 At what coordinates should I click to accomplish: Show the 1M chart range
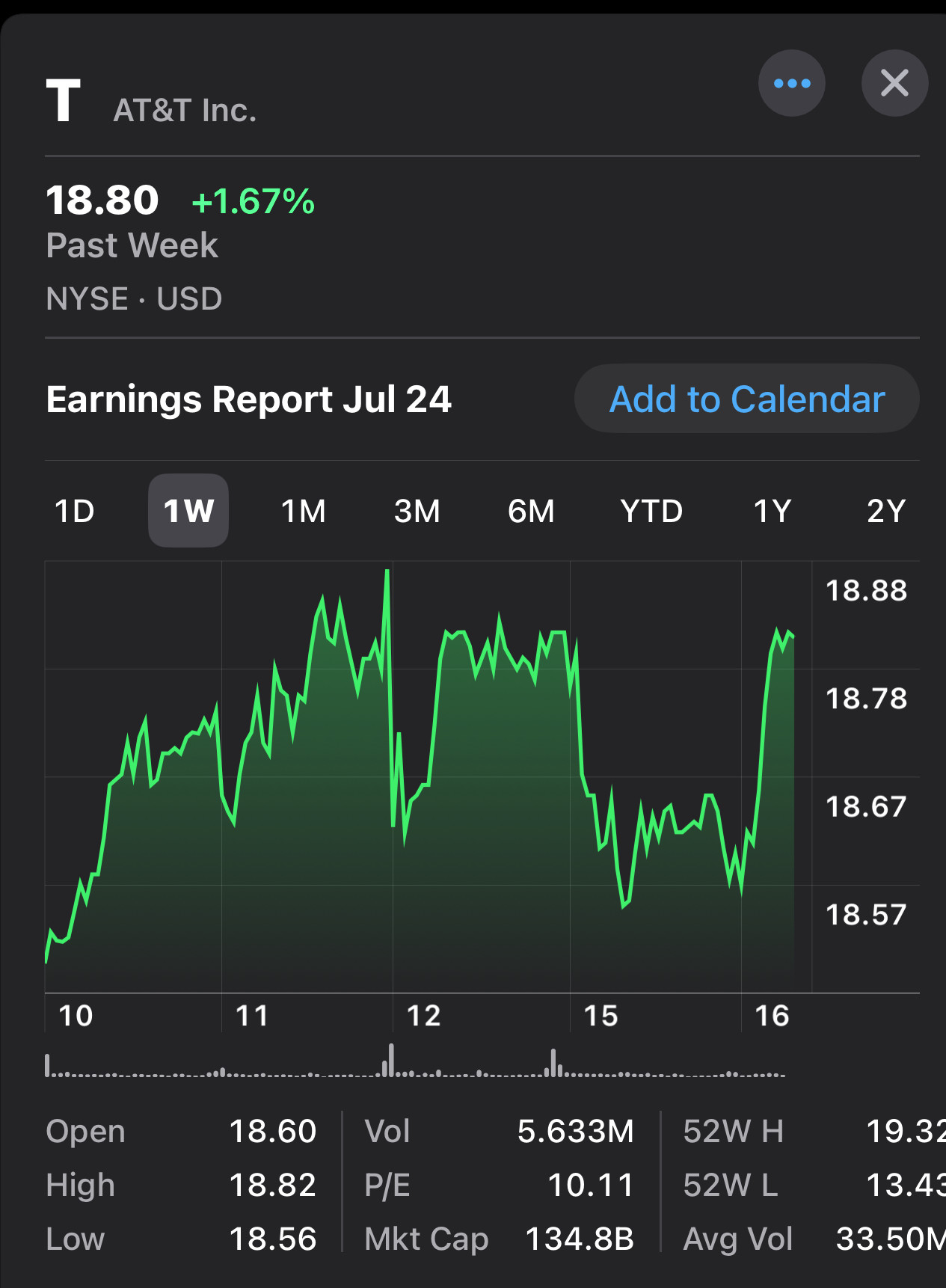coord(303,512)
